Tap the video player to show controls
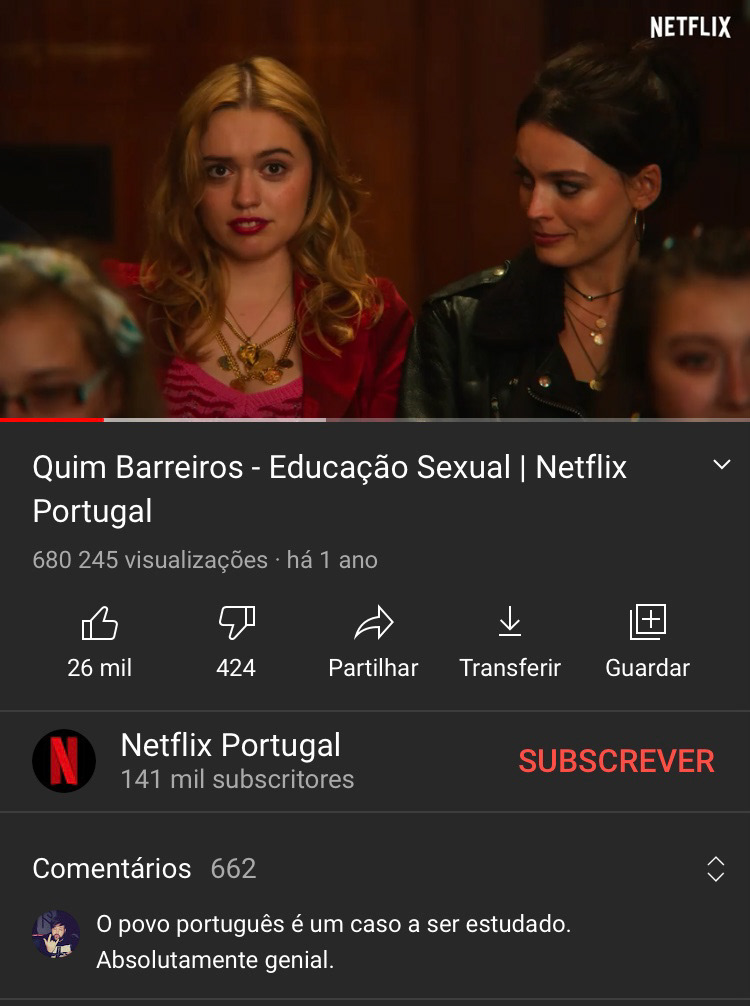This screenshot has height=1006, width=750. 375,210
